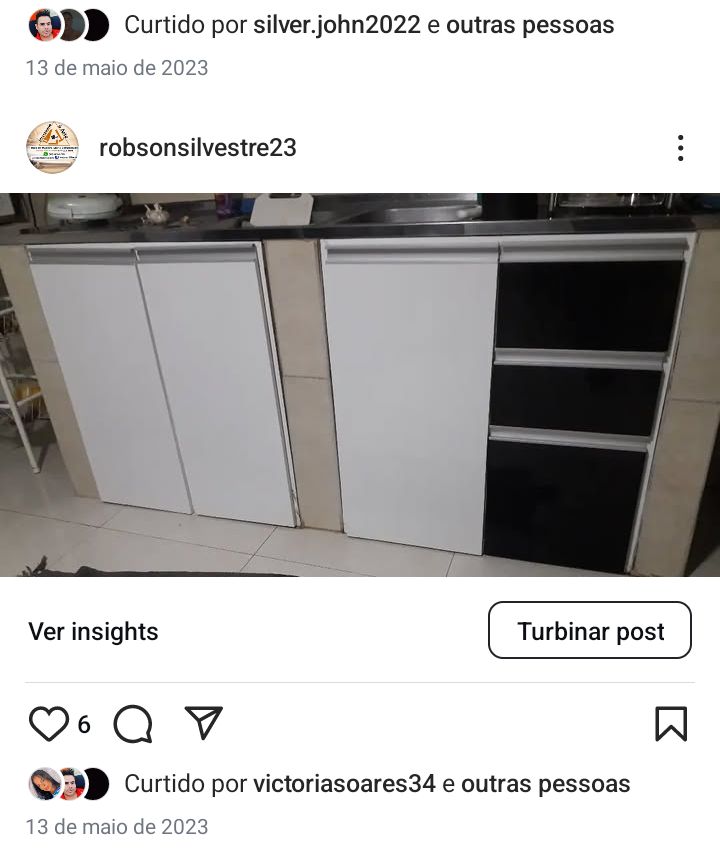View insights for this post
Viewport: 720px width, 854px height.
tap(93, 632)
